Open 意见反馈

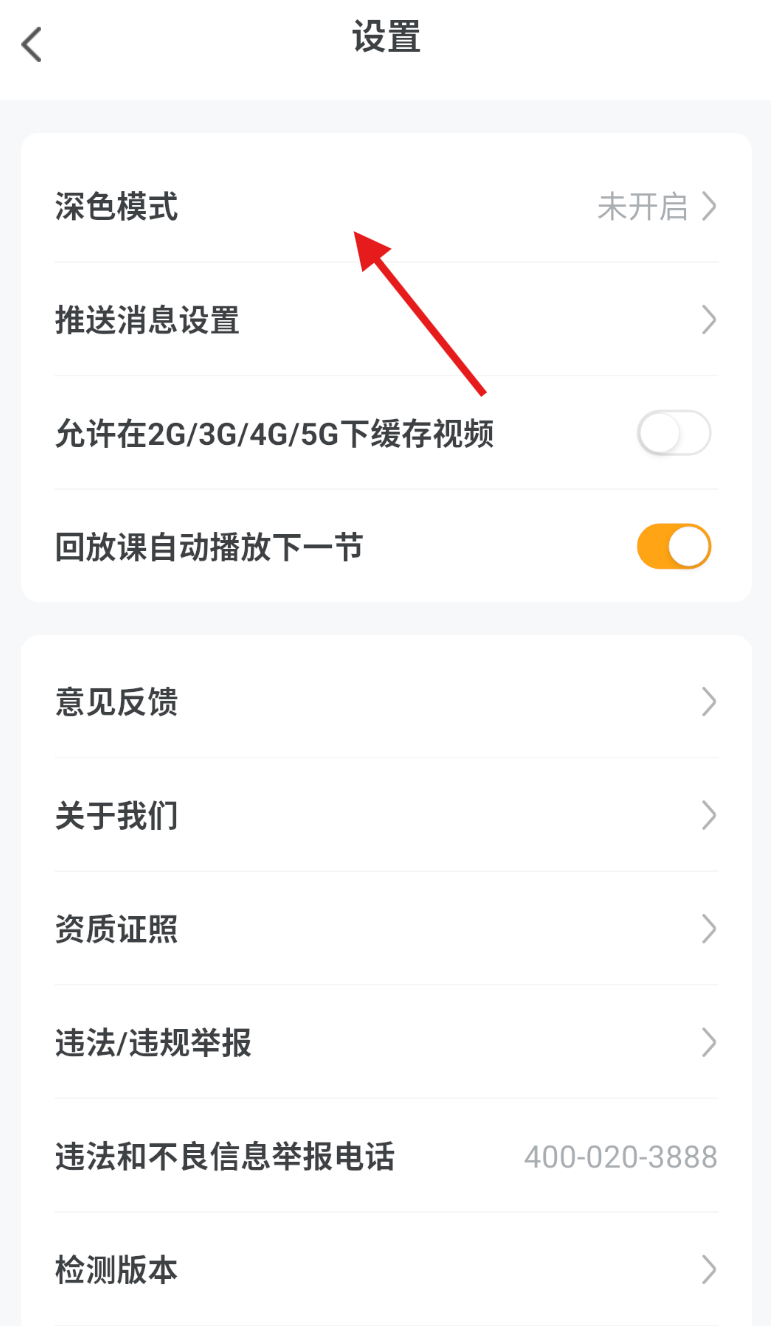385,702
